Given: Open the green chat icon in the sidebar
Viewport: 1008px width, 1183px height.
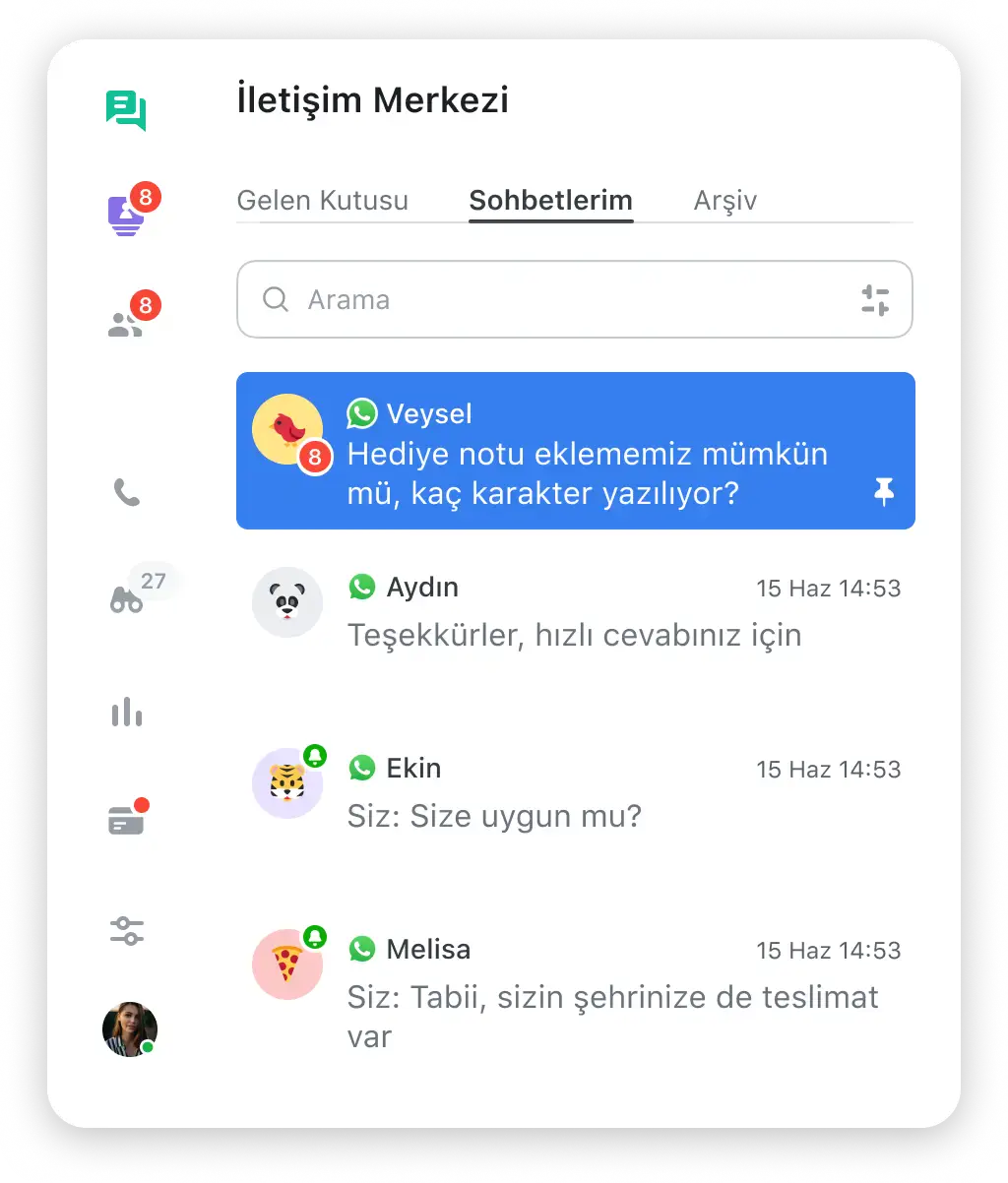Looking at the screenshot, I should tap(126, 110).
